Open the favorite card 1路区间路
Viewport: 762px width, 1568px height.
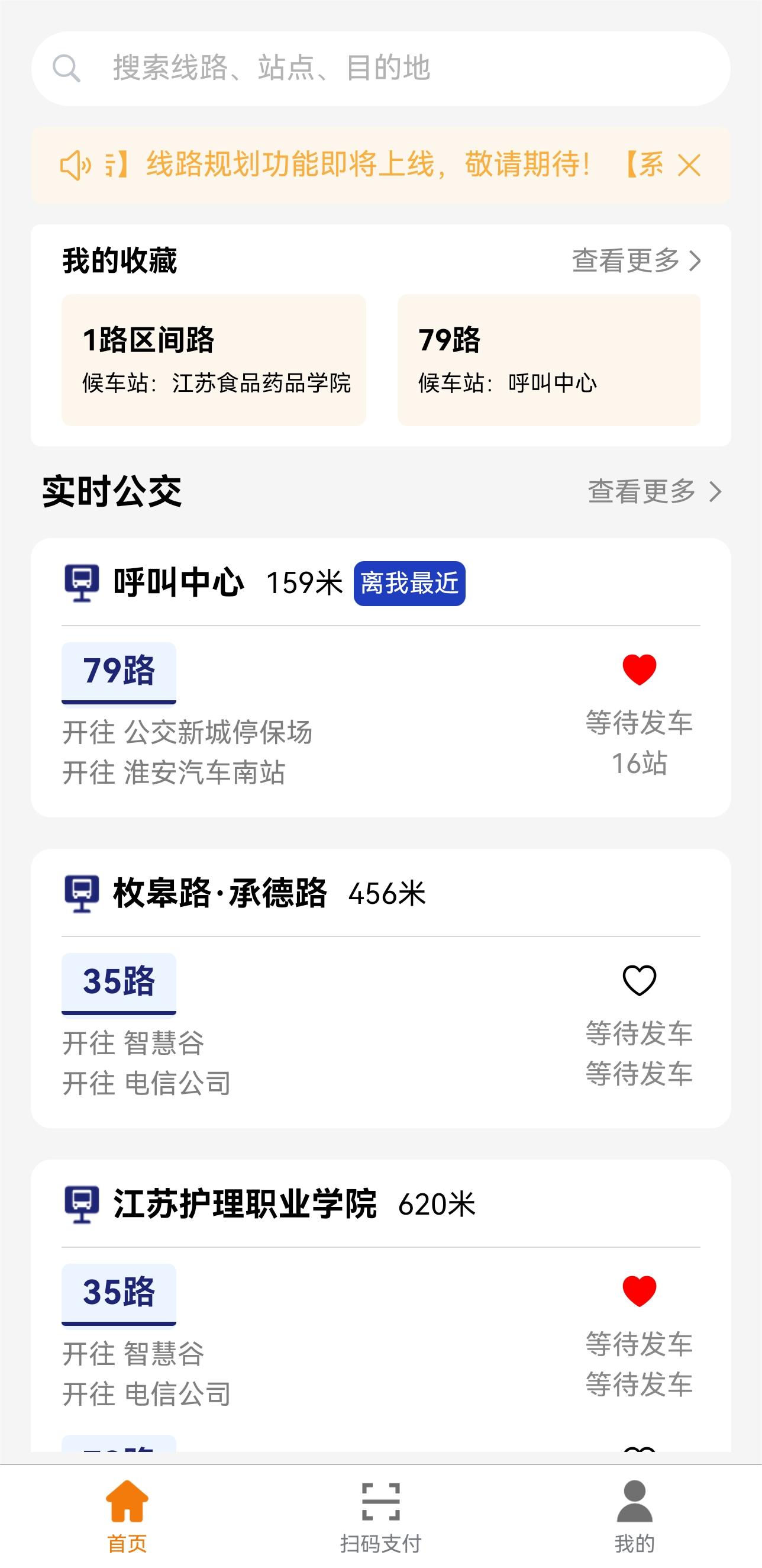214,360
